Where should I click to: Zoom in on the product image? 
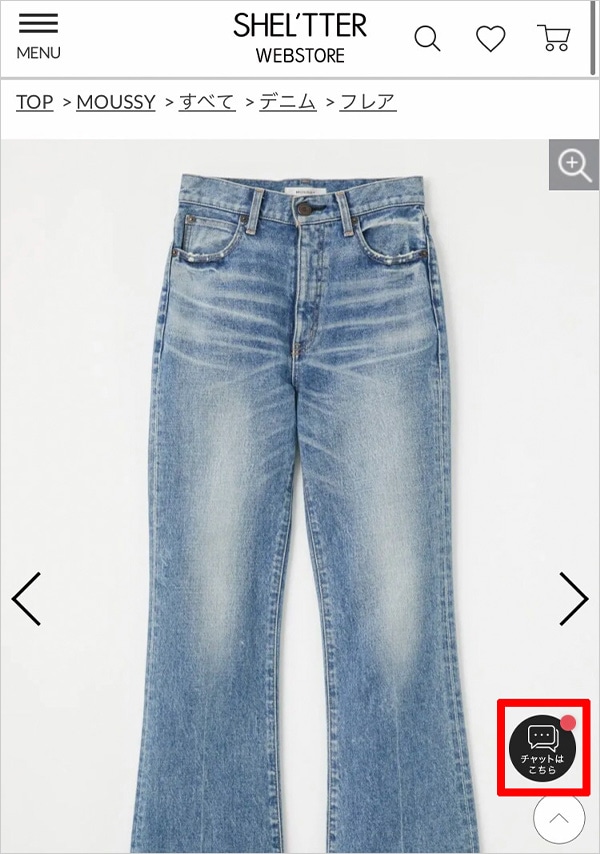[574, 165]
